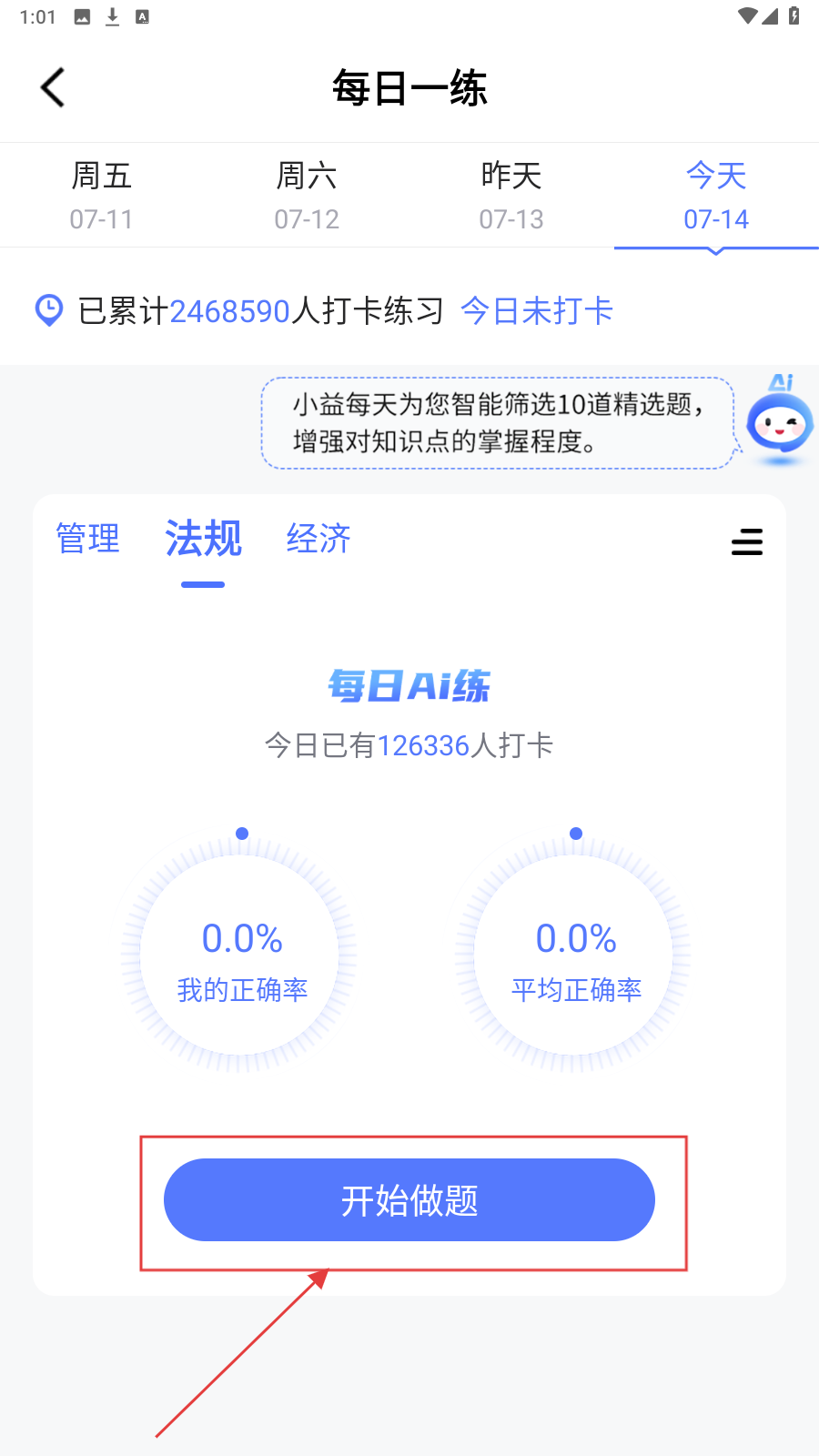Go back from 每日一练 page

[x=53, y=88]
